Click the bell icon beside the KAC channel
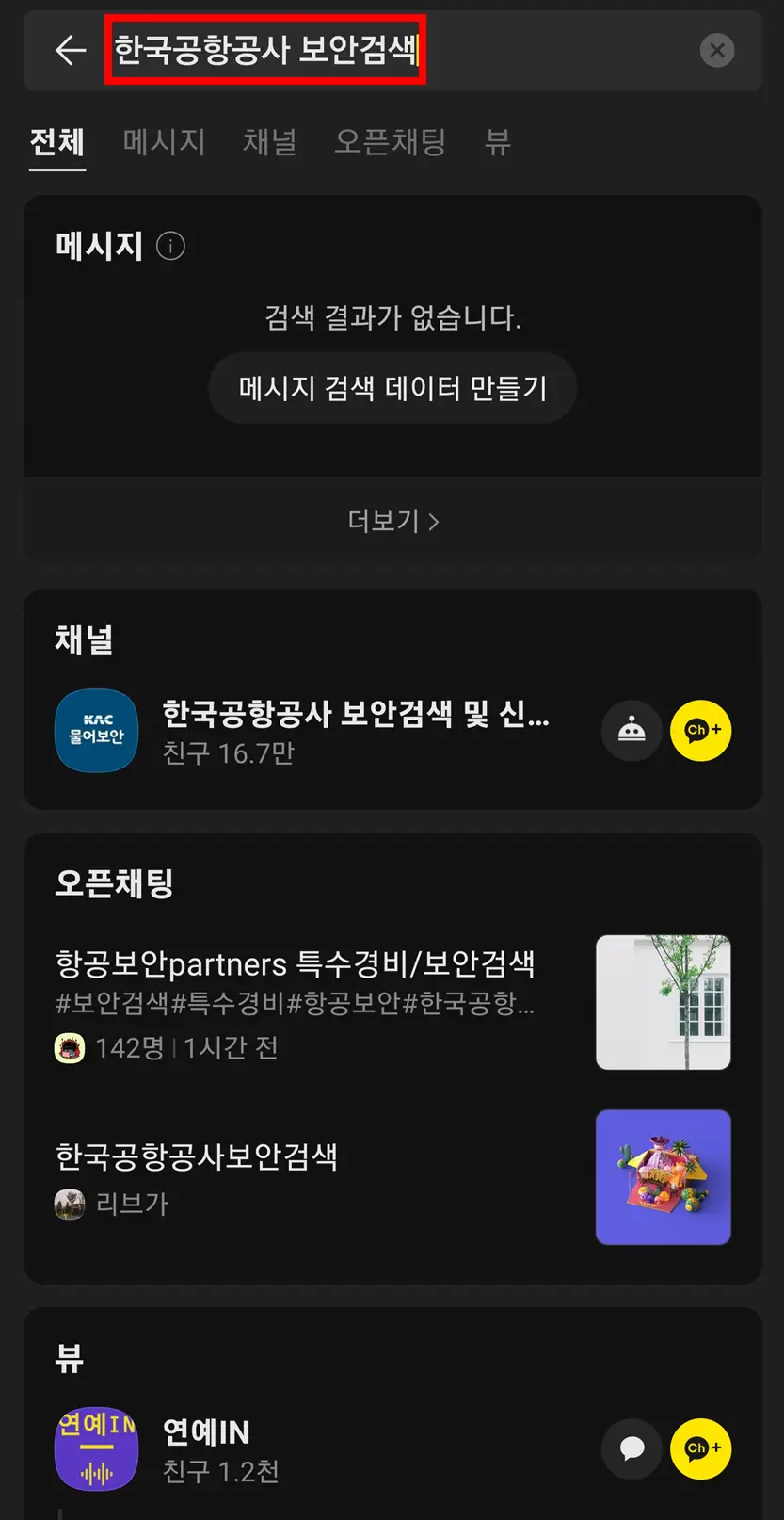The height and width of the screenshot is (1520, 784). click(631, 731)
